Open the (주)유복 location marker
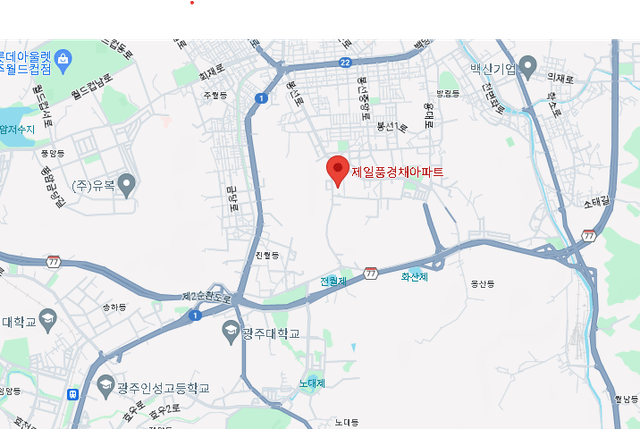The image size is (640, 429). point(126,184)
